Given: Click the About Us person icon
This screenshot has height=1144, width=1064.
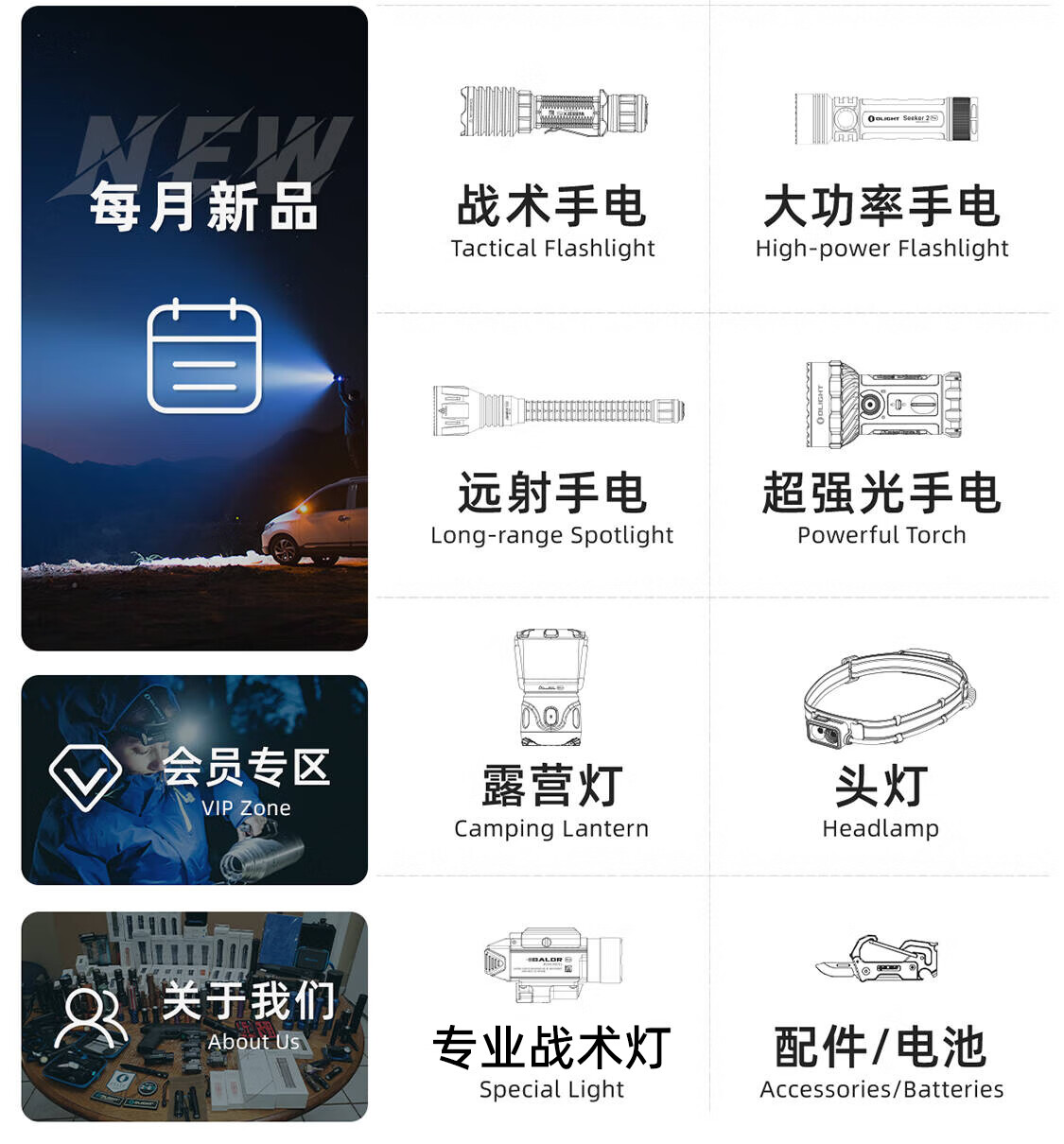Looking at the screenshot, I should click(92, 1016).
